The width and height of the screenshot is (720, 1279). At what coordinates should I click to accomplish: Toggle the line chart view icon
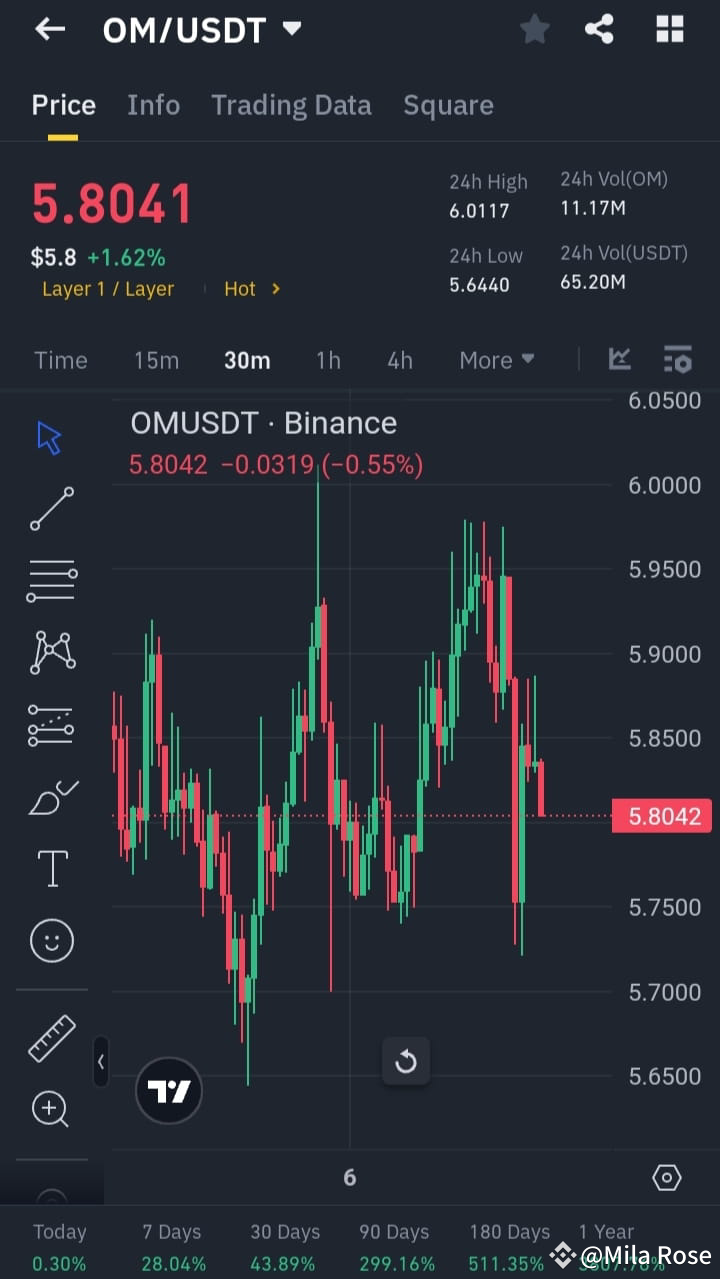click(619, 360)
